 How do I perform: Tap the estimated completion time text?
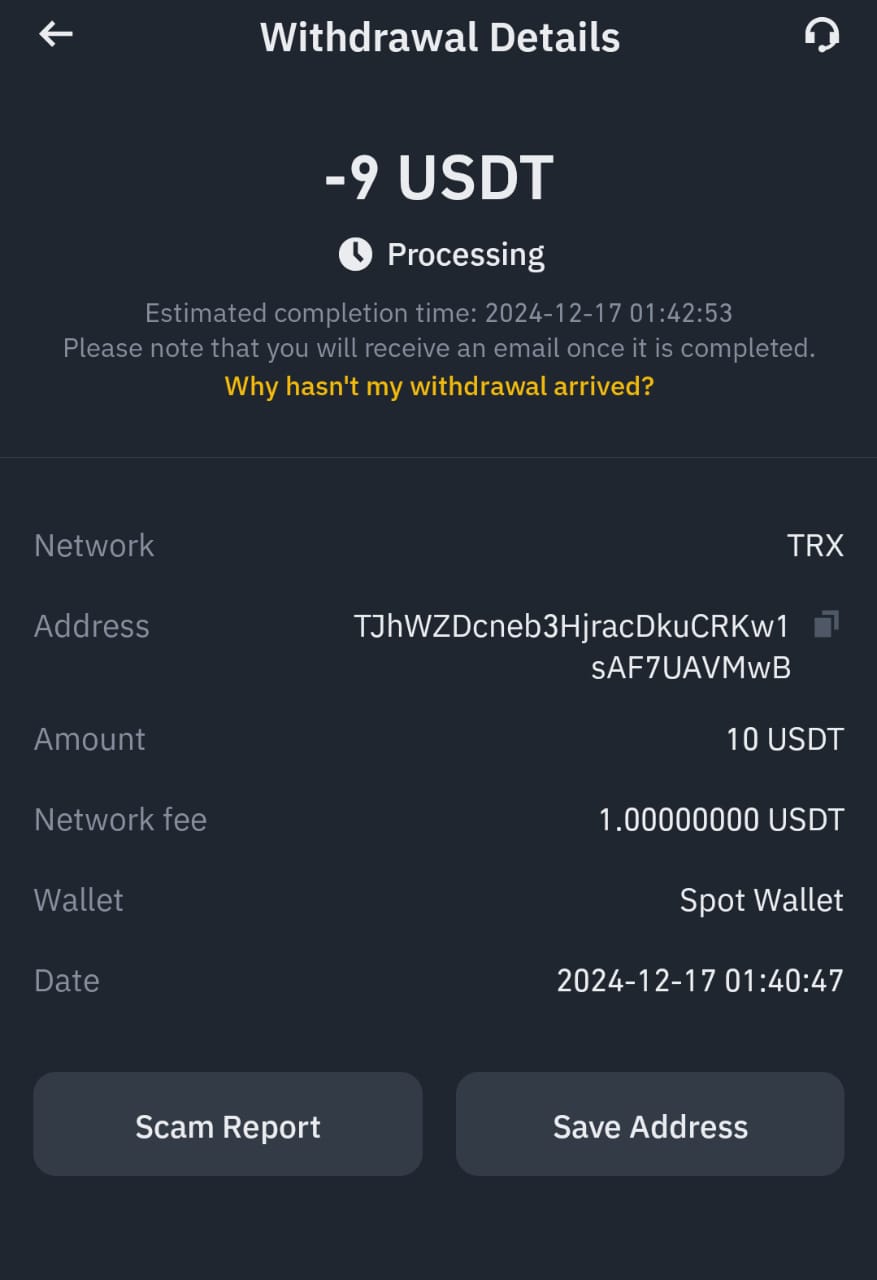point(438,313)
